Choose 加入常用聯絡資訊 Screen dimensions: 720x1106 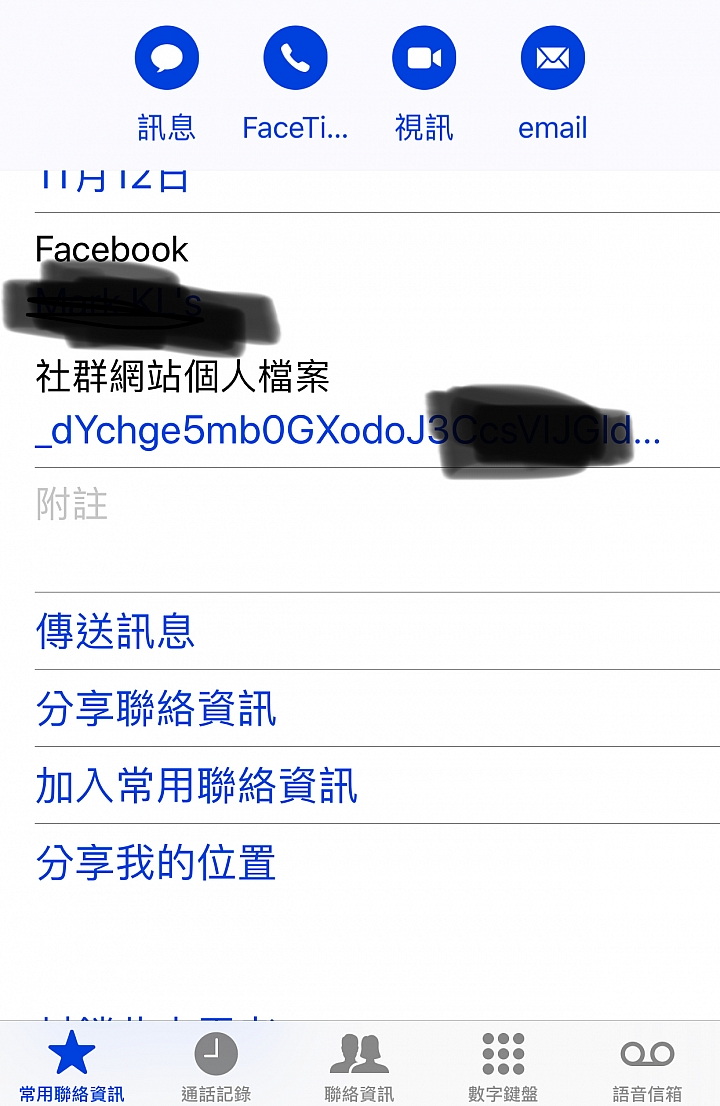click(196, 786)
